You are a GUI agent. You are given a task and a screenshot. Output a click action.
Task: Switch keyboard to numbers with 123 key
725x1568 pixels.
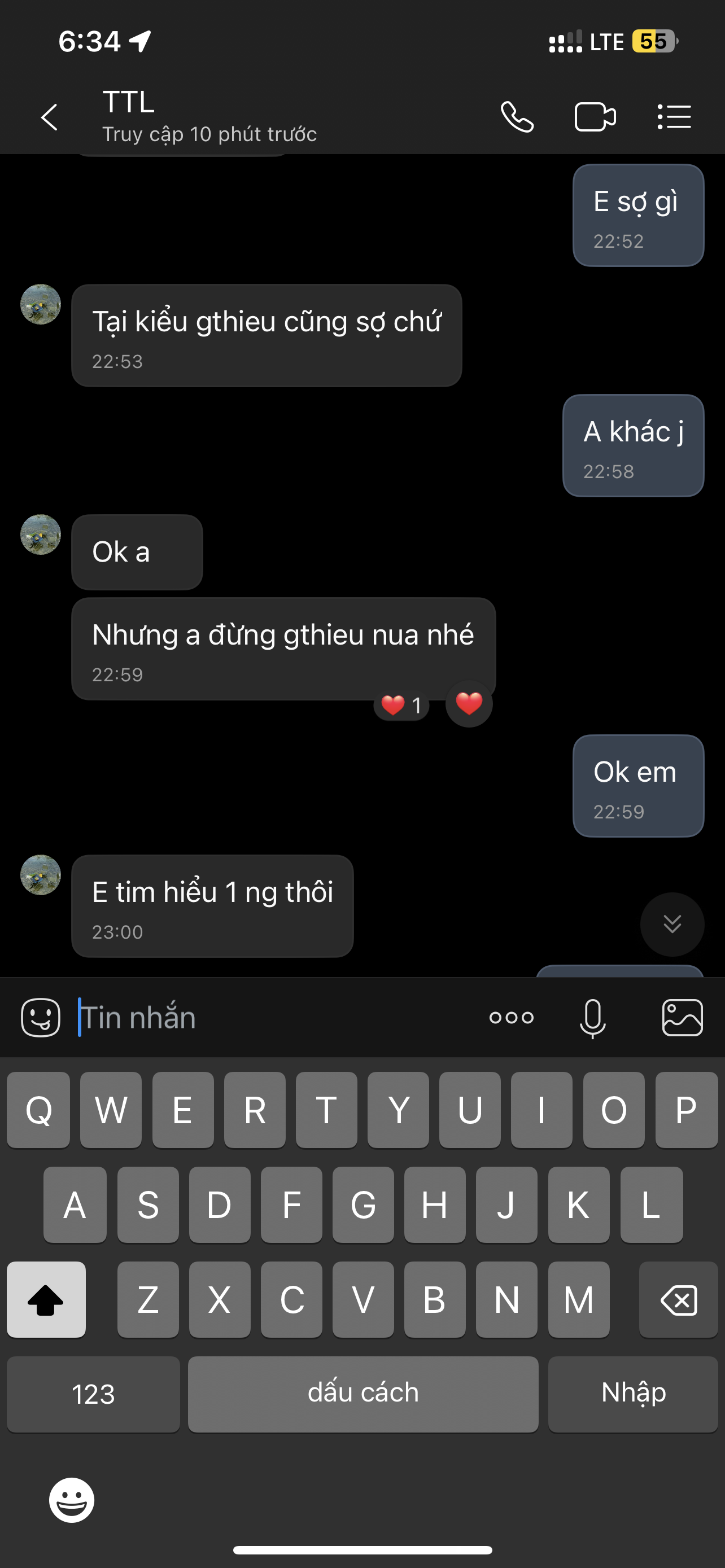point(93,1394)
